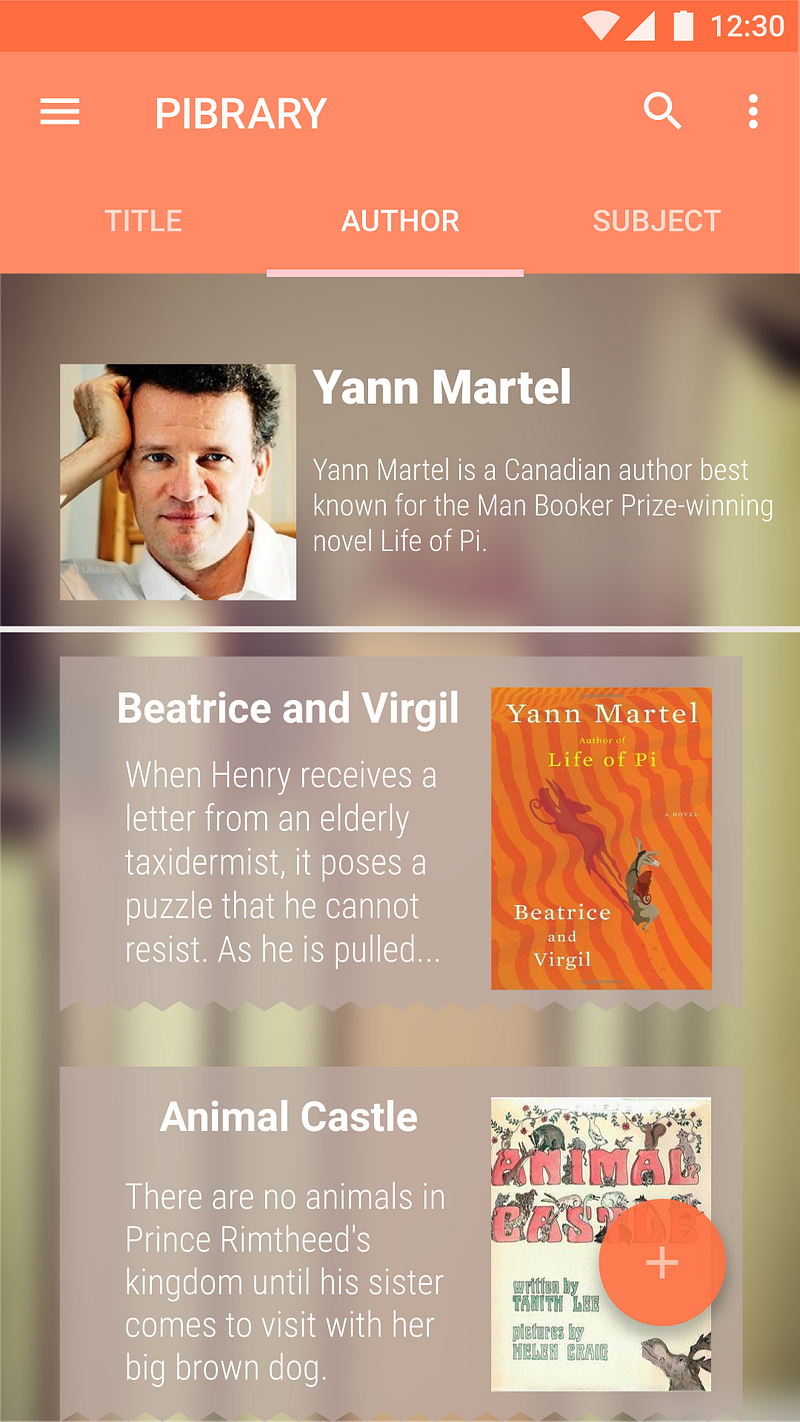The image size is (800, 1422).
Task: Open the hamburger navigation drawer
Action: click(x=60, y=112)
